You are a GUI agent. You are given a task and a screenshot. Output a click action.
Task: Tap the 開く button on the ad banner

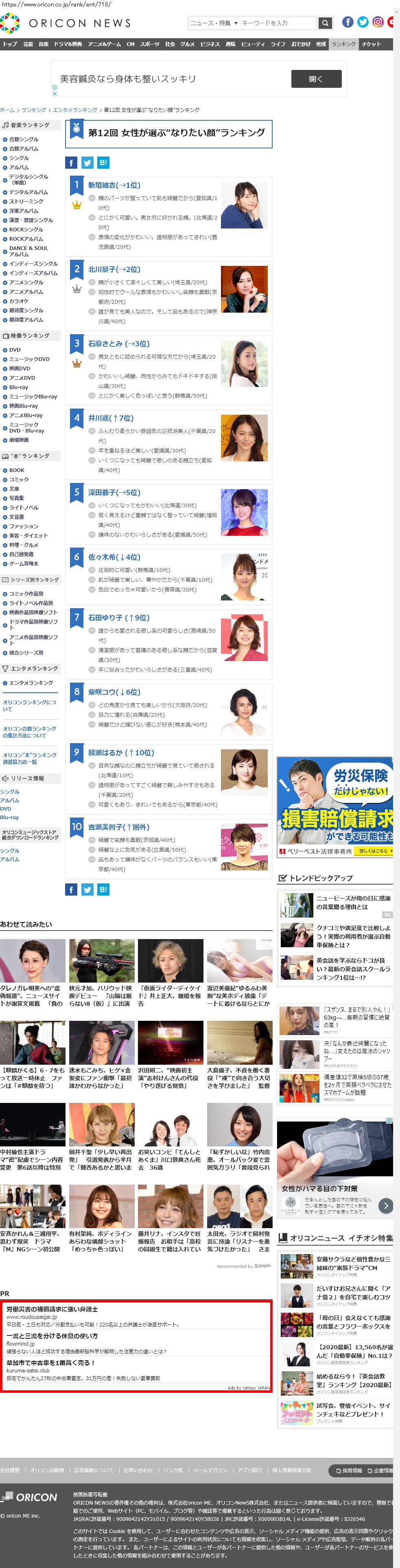(316, 79)
